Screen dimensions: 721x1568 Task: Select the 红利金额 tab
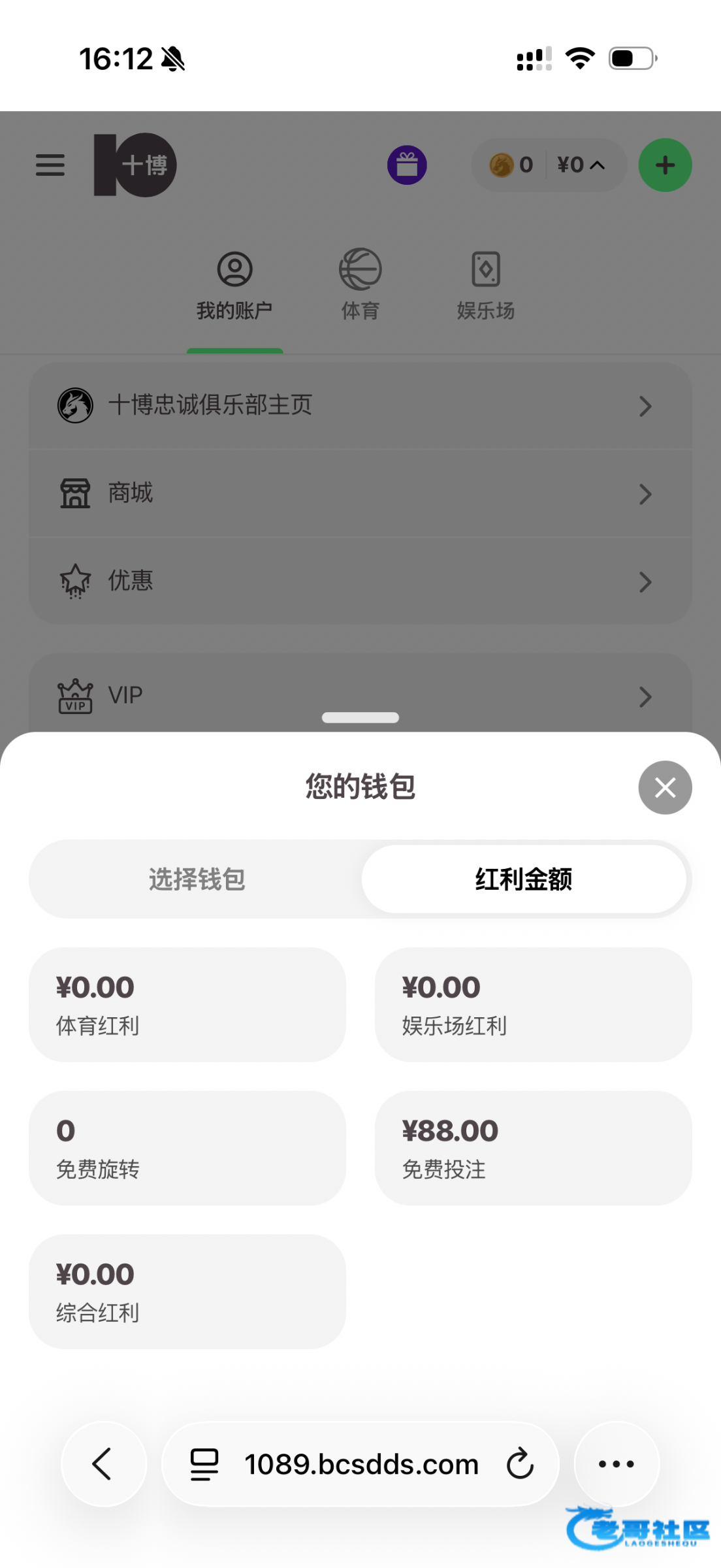click(x=524, y=879)
